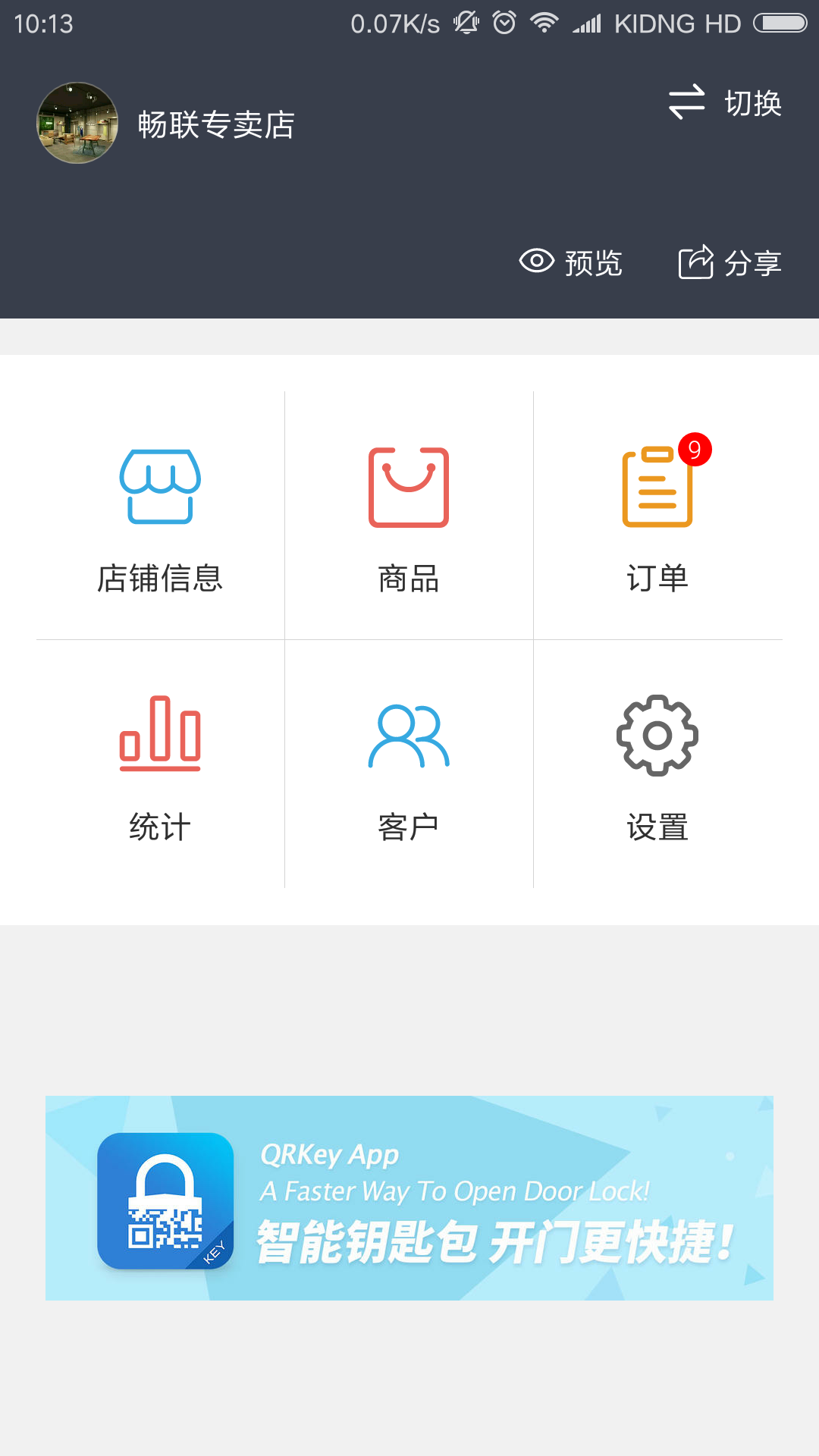Click the 统计 bar chart icon

tap(159, 734)
